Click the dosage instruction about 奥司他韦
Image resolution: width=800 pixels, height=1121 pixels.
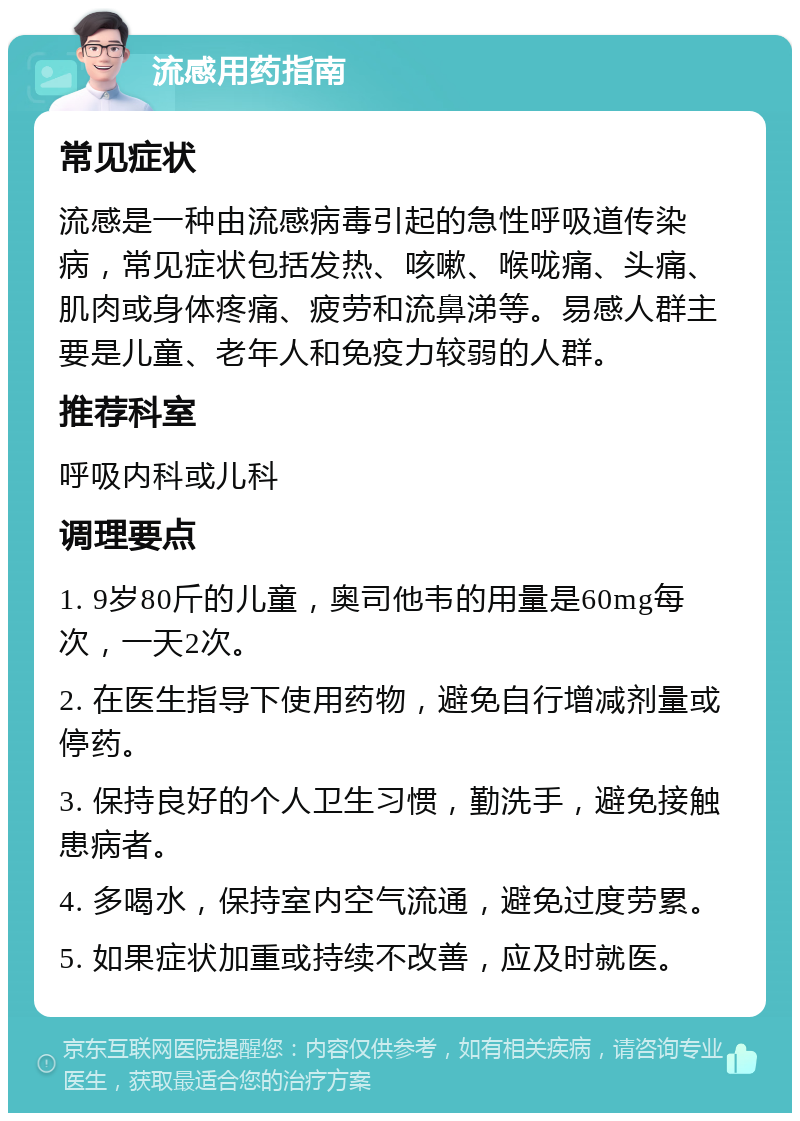pos(390,620)
